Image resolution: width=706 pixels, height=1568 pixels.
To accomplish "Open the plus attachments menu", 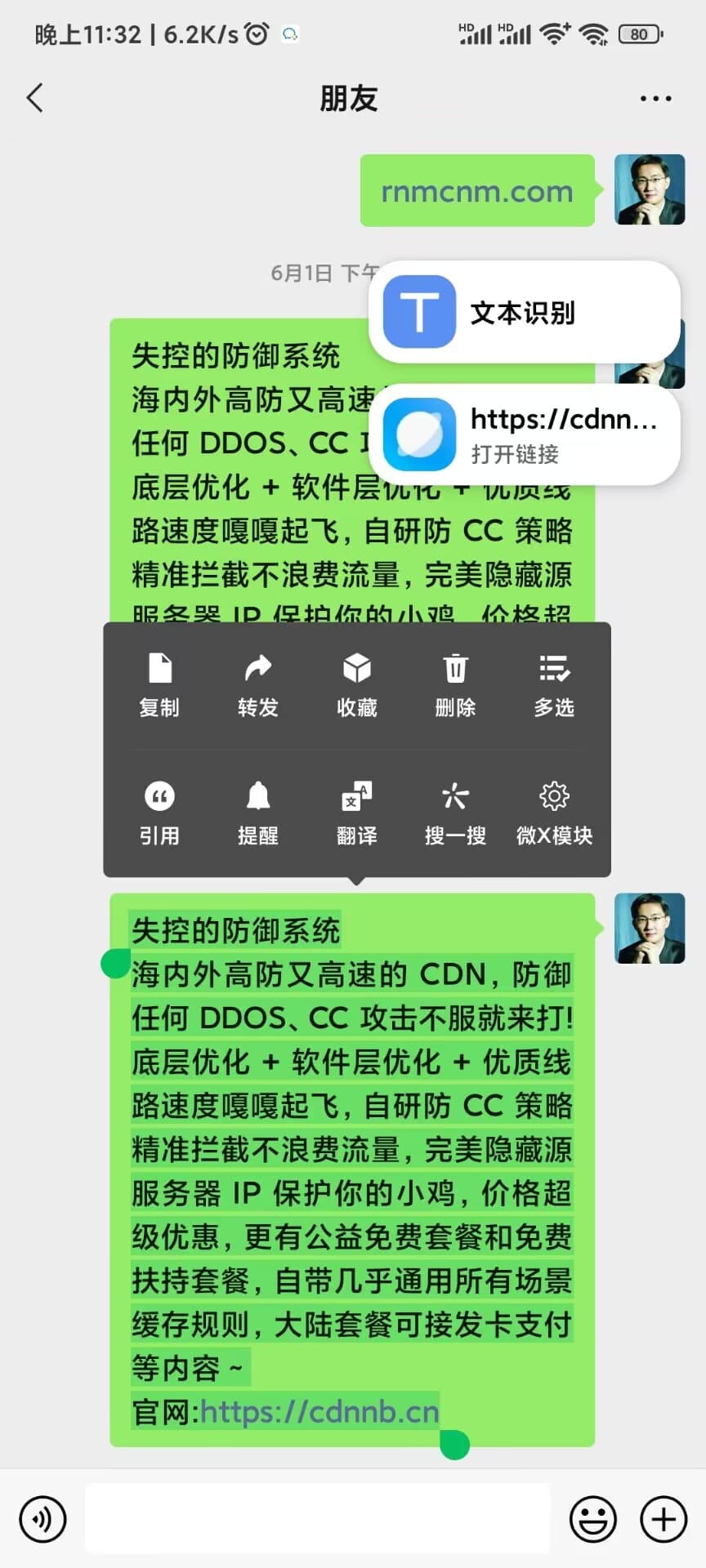I will 663,1520.
